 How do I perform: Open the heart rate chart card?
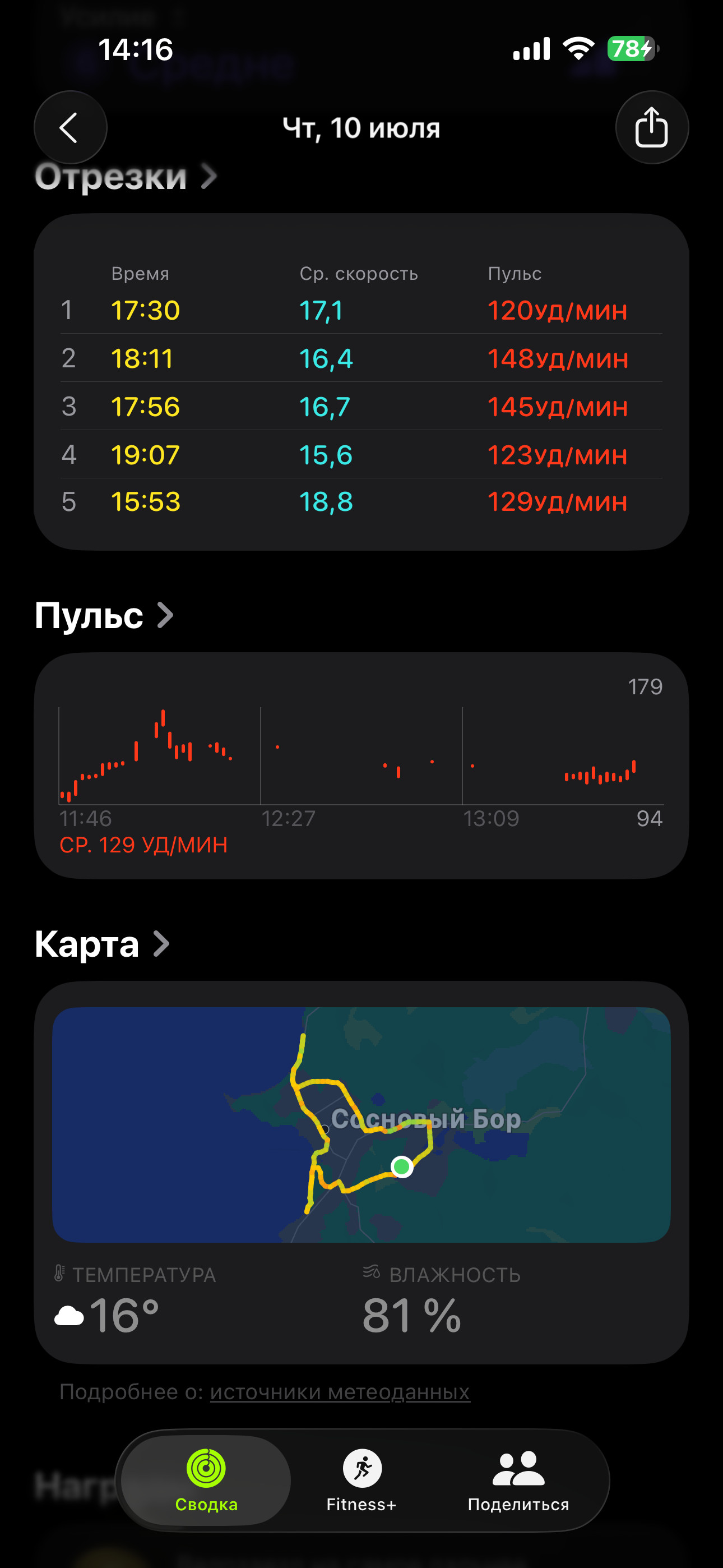tap(361, 765)
